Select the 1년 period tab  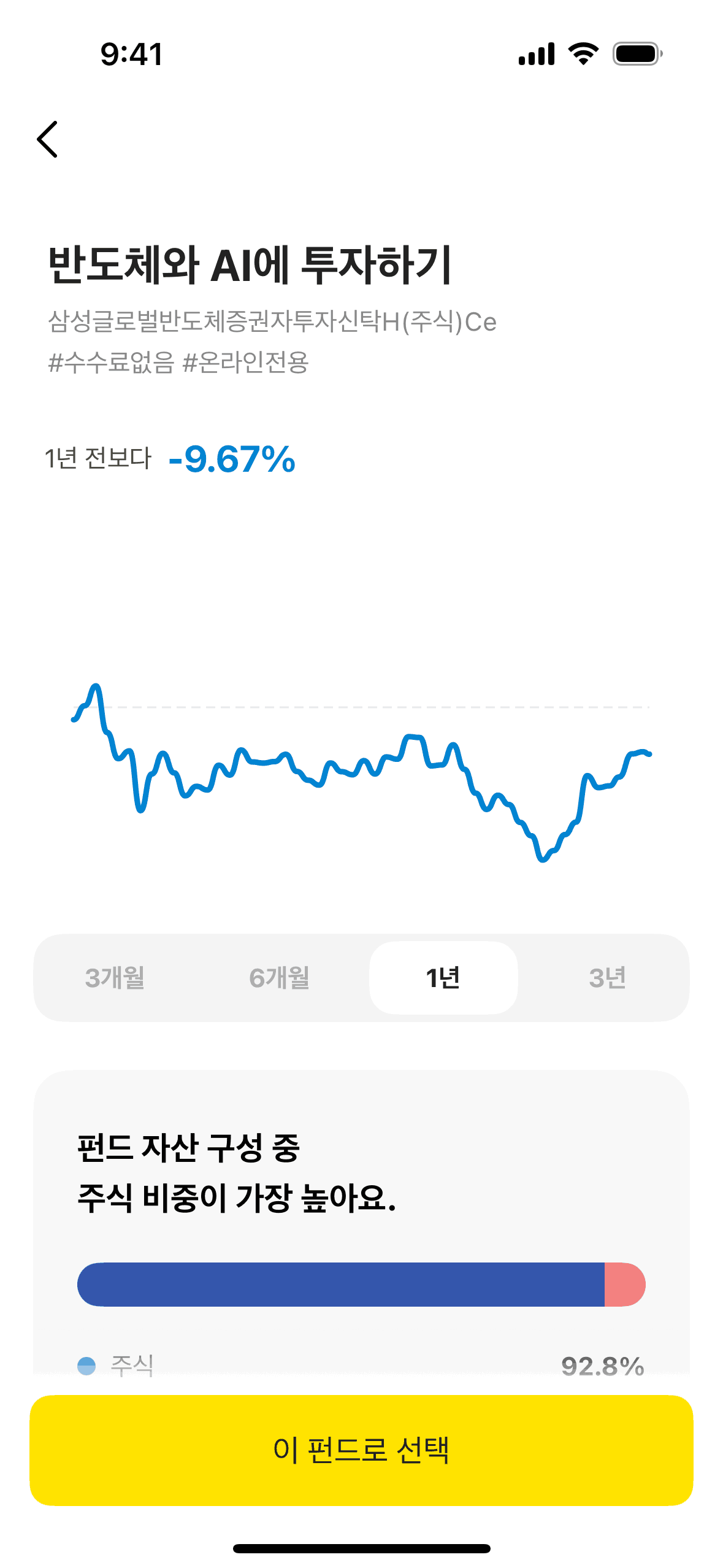pos(443,978)
